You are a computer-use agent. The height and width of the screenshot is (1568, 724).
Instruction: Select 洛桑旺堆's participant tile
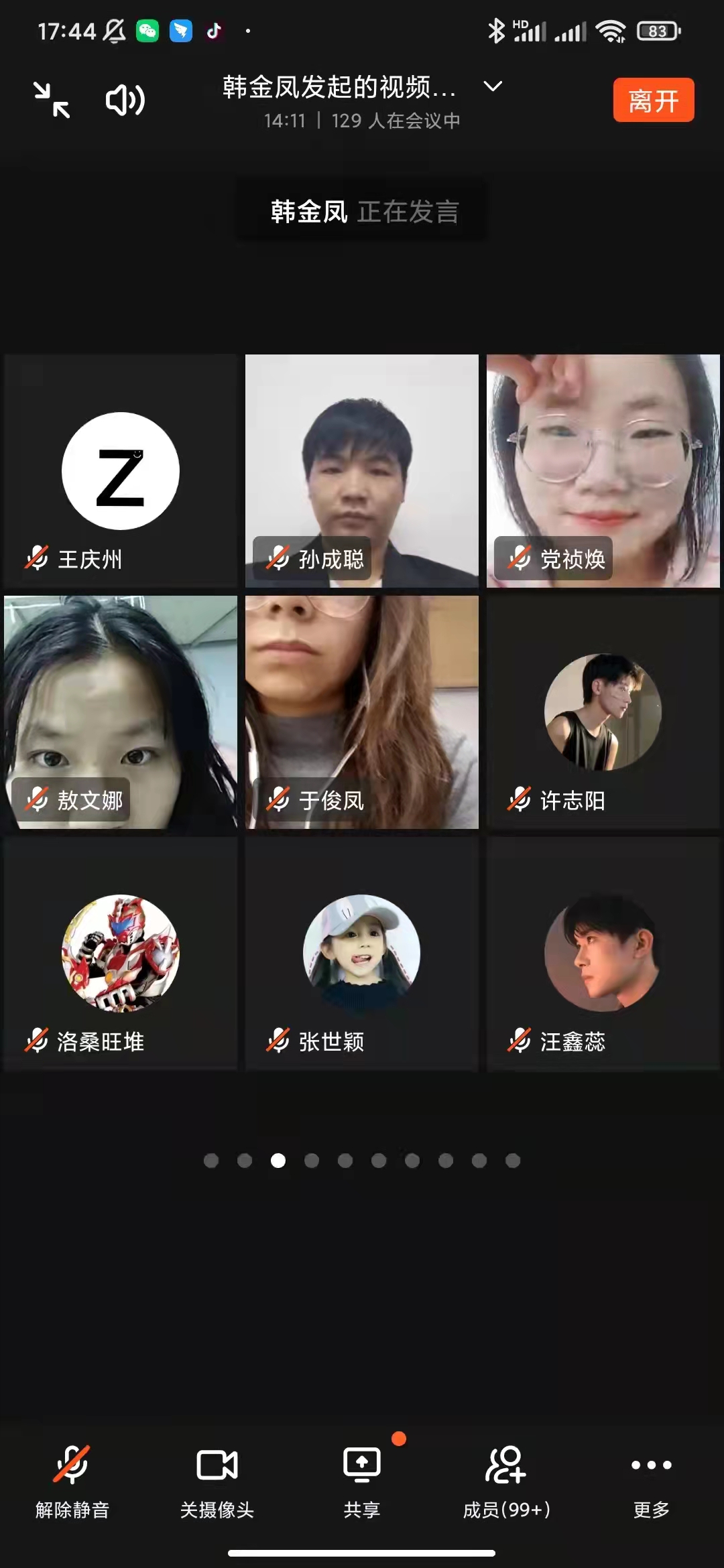[x=121, y=954]
